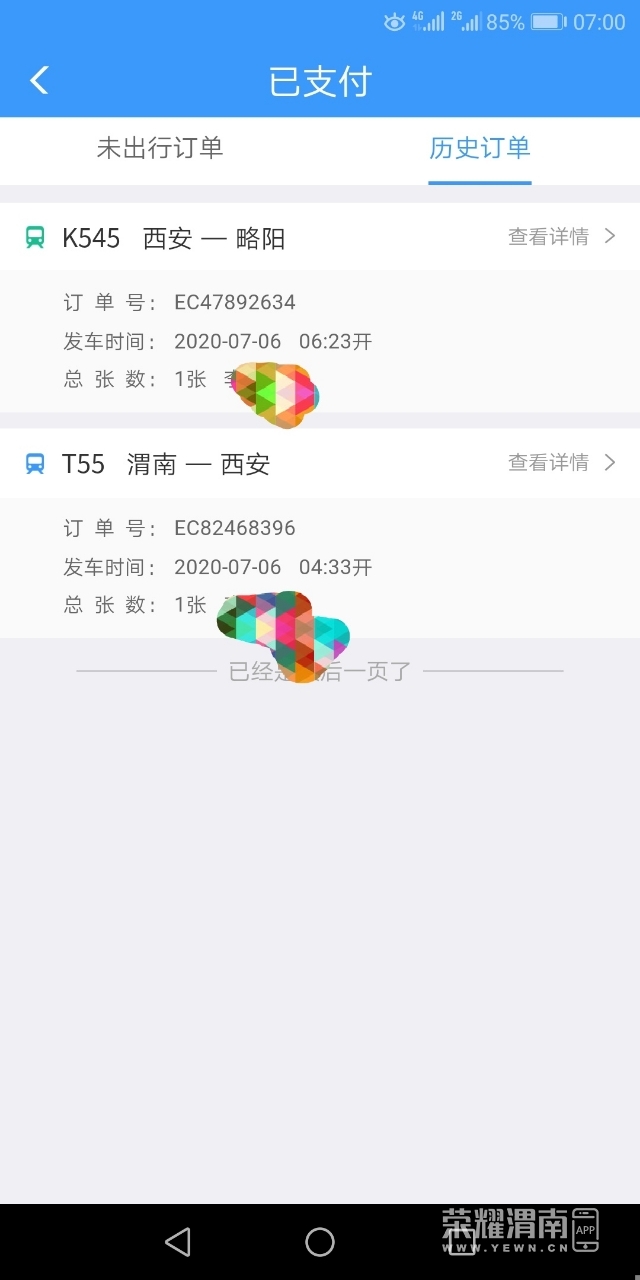Go to the home screen

pos(320,1242)
